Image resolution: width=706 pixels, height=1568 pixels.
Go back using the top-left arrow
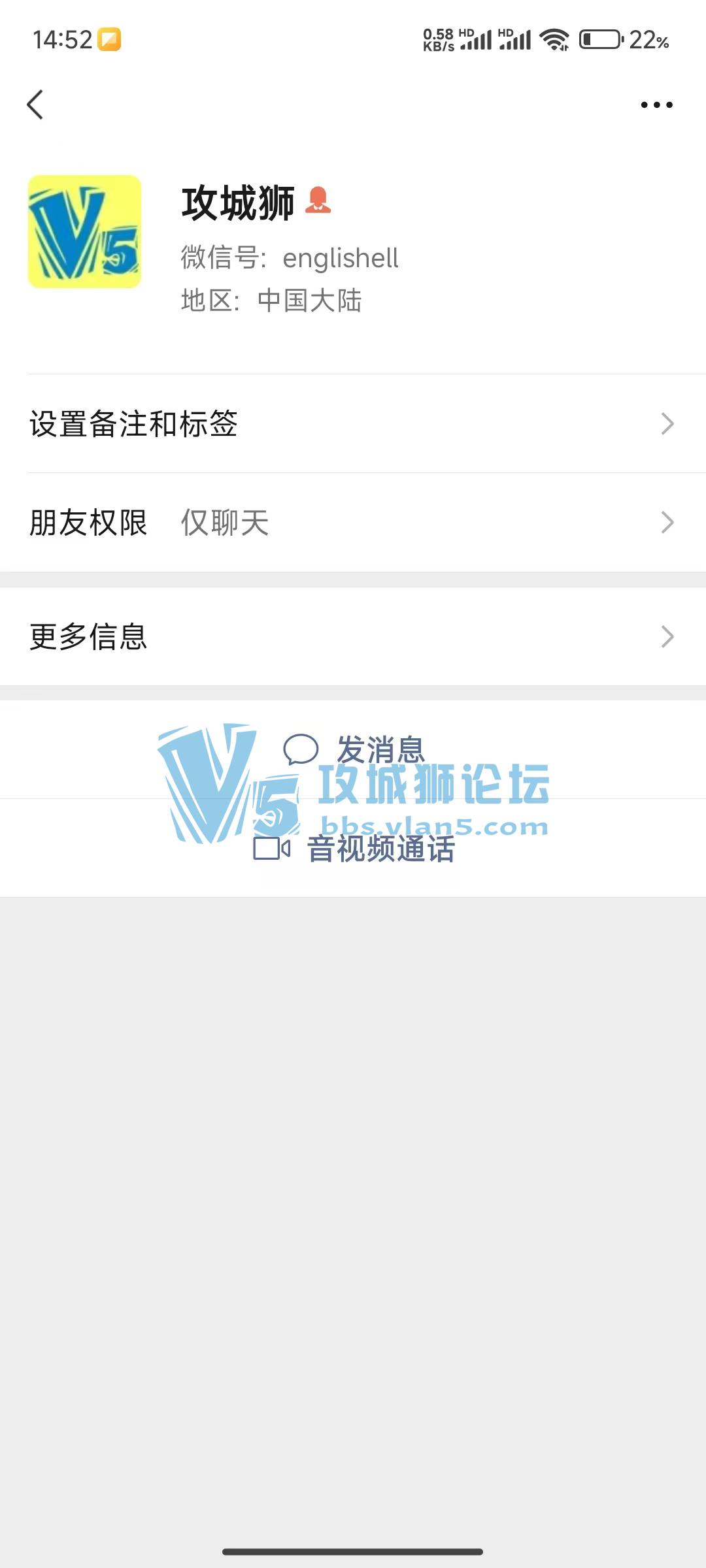point(35,105)
